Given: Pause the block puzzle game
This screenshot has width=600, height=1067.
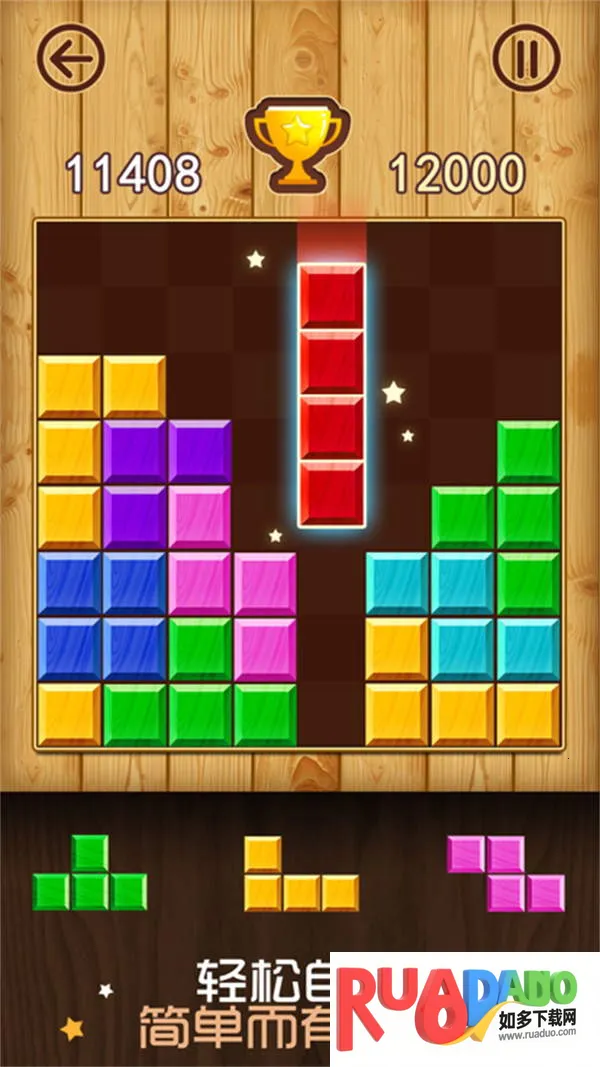Looking at the screenshot, I should (526, 60).
